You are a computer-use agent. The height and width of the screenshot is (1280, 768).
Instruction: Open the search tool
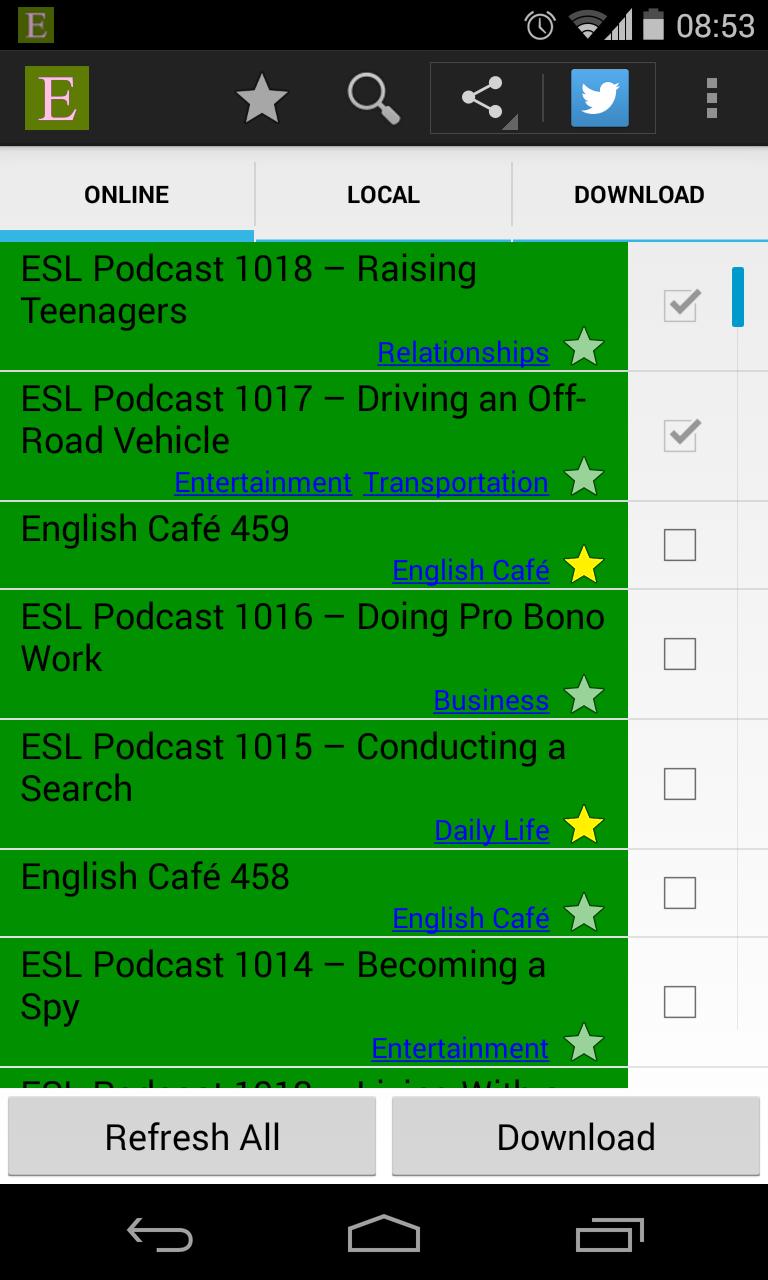pos(372,97)
